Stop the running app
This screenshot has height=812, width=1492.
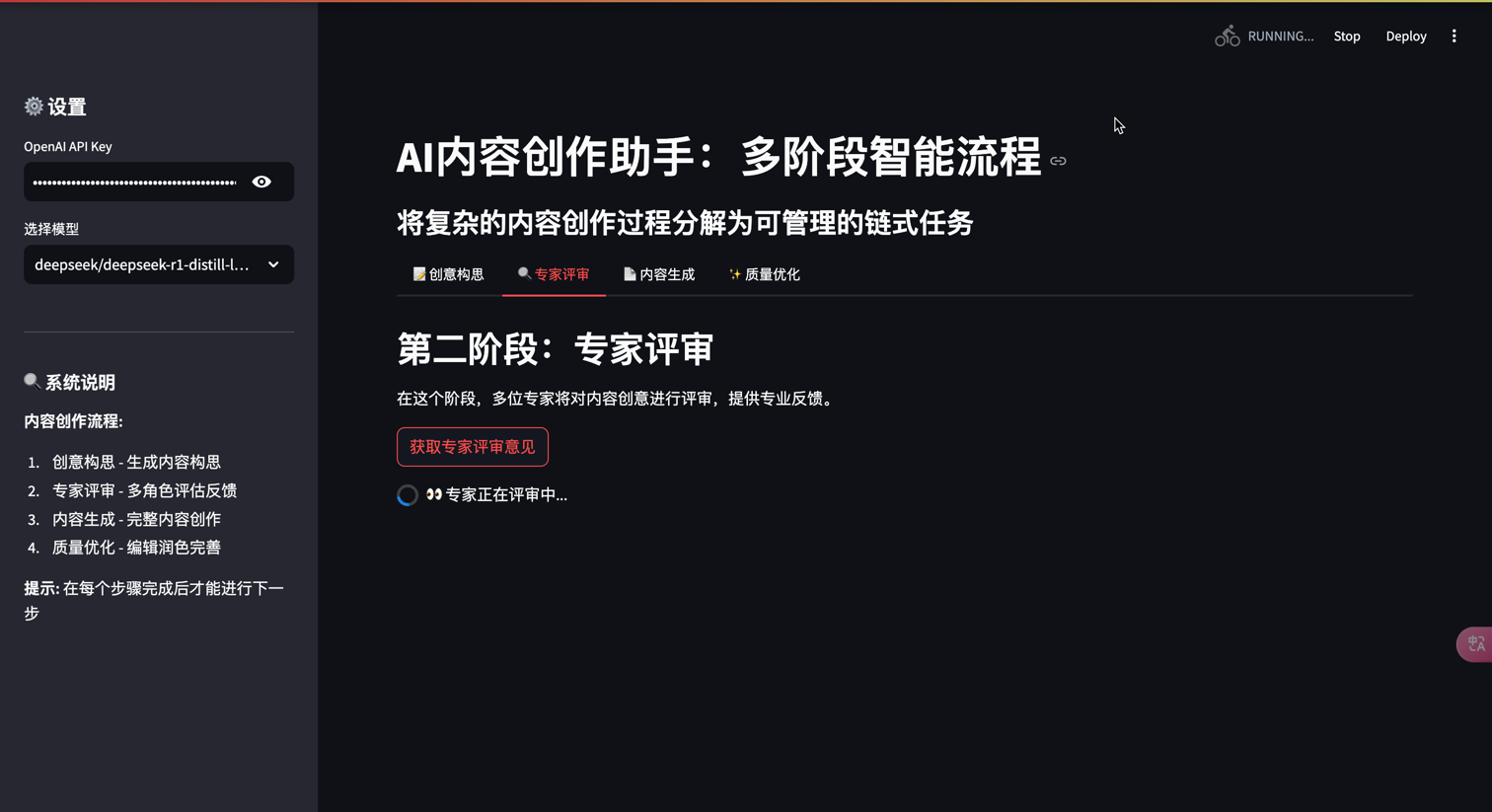click(1346, 37)
